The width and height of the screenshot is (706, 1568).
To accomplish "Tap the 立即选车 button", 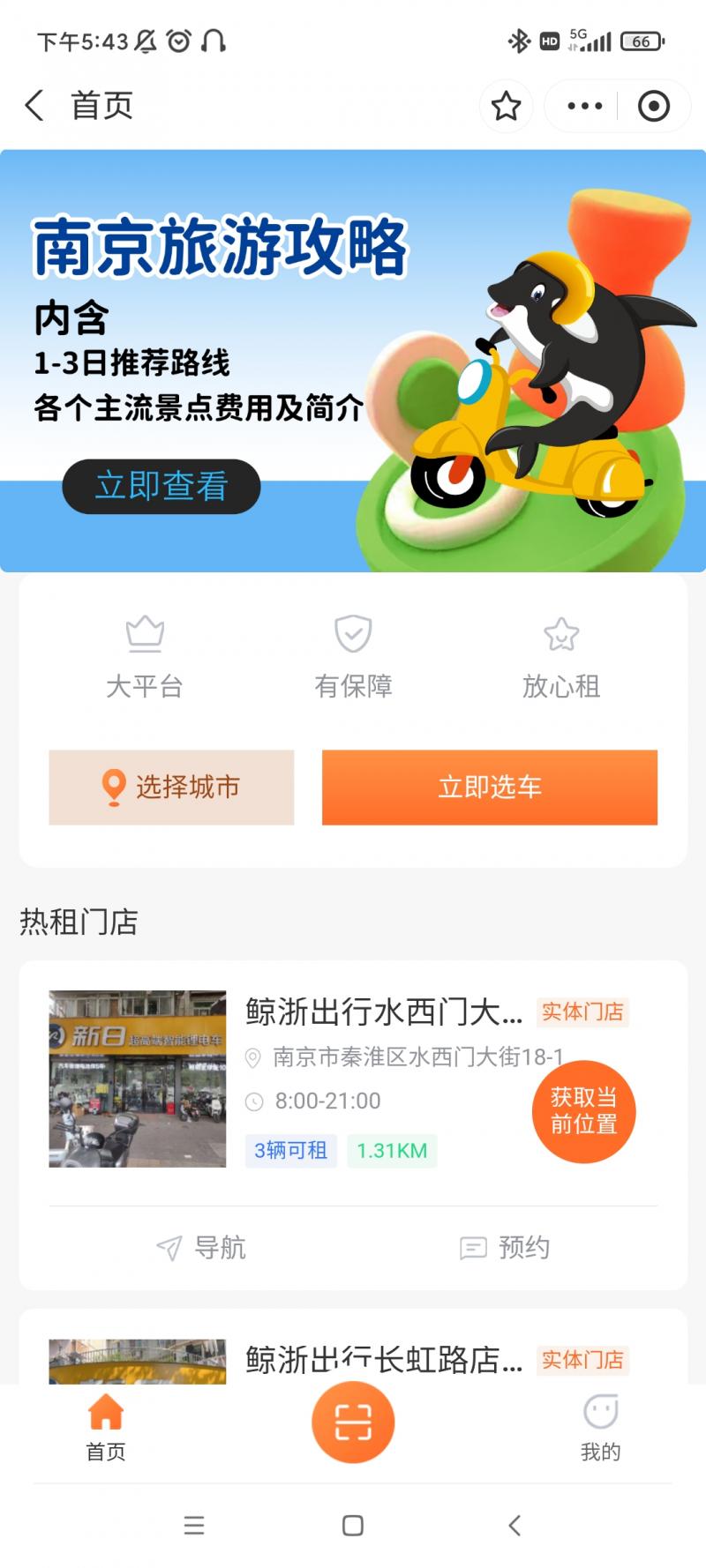I will click(490, 788).
